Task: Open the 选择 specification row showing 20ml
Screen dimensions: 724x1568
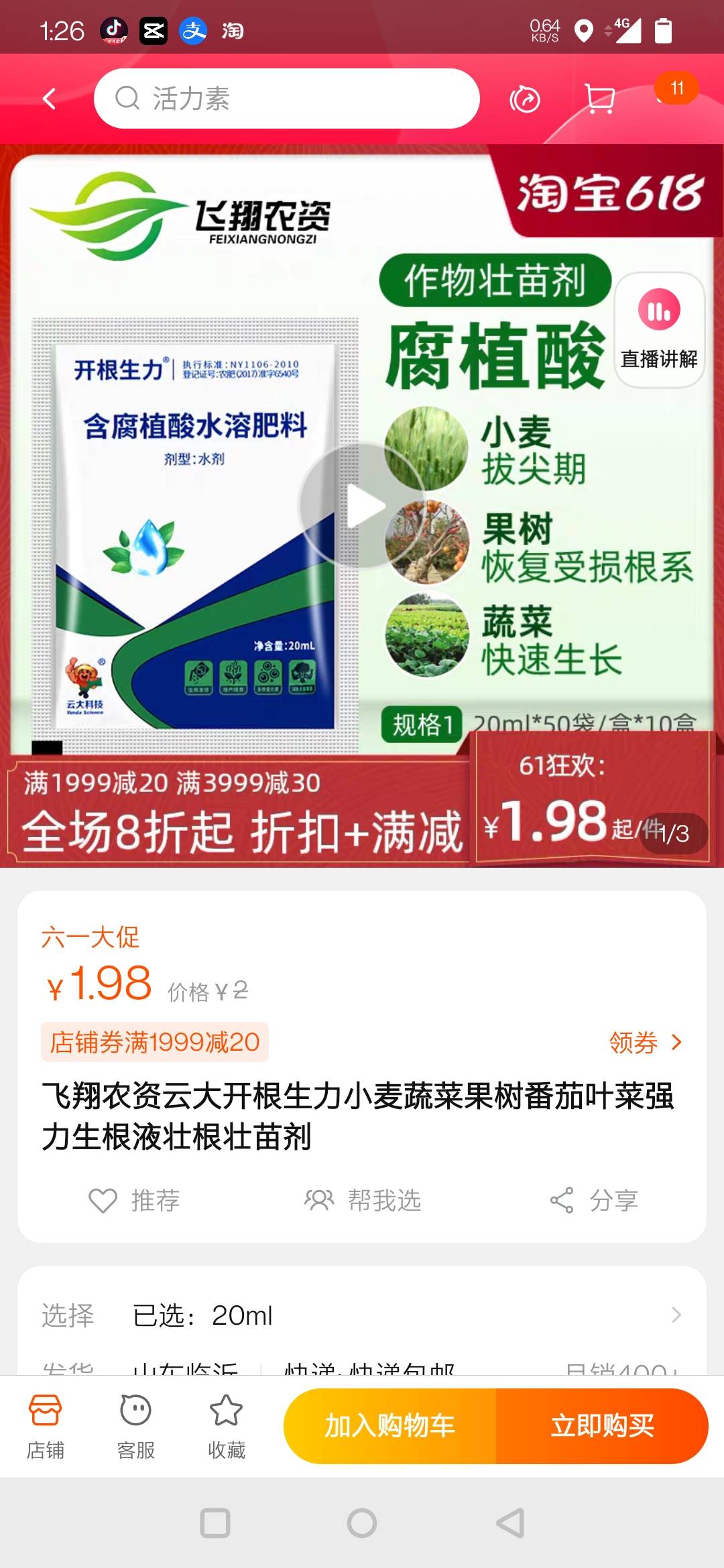Action: click(362, 1315)
